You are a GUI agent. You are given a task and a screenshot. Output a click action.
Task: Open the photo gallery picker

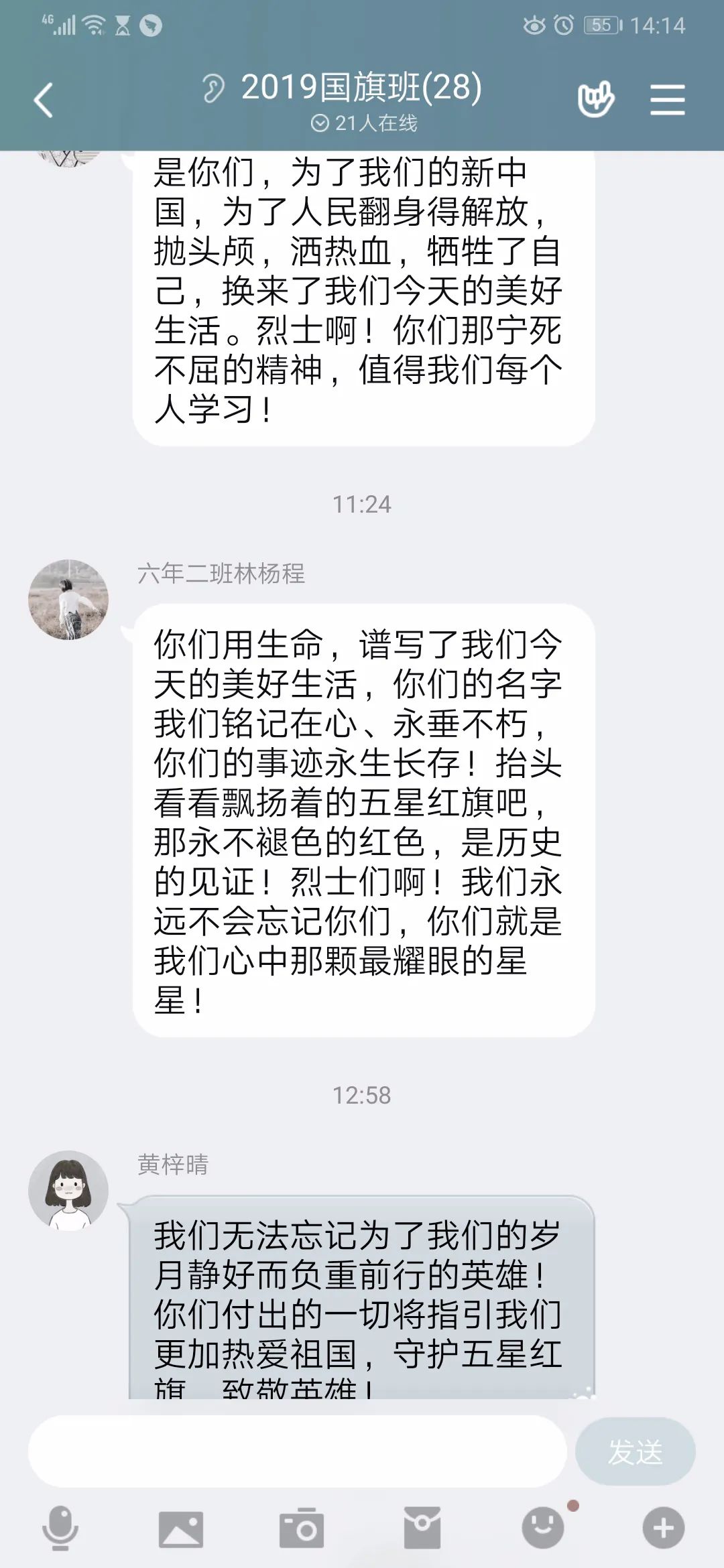point(181,1528)
